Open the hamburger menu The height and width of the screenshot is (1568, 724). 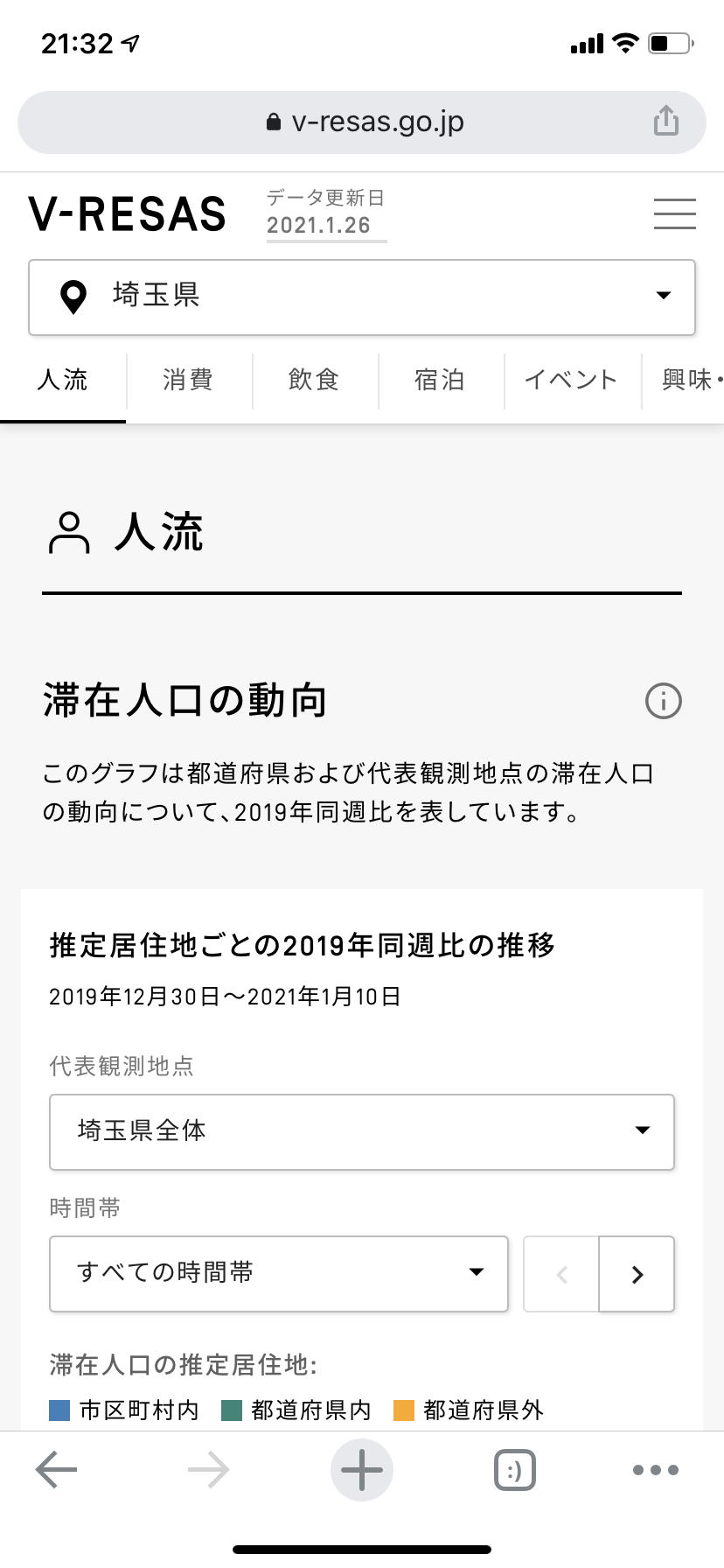[674, 213]
